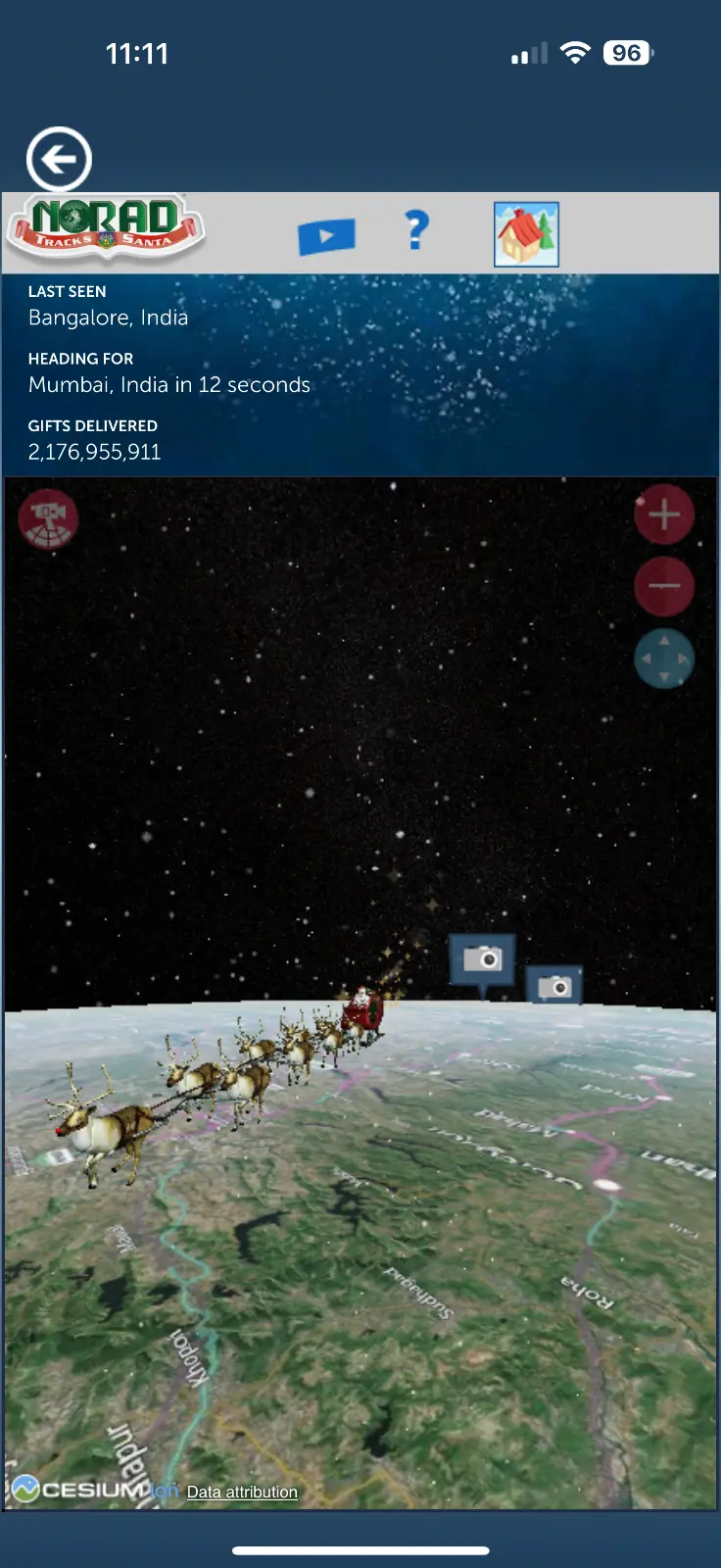The width and height of the screenshot is (721, 1568).
Task: Tap the NORAD Tracks Santa logo
Action: click(x=106, y=228)
